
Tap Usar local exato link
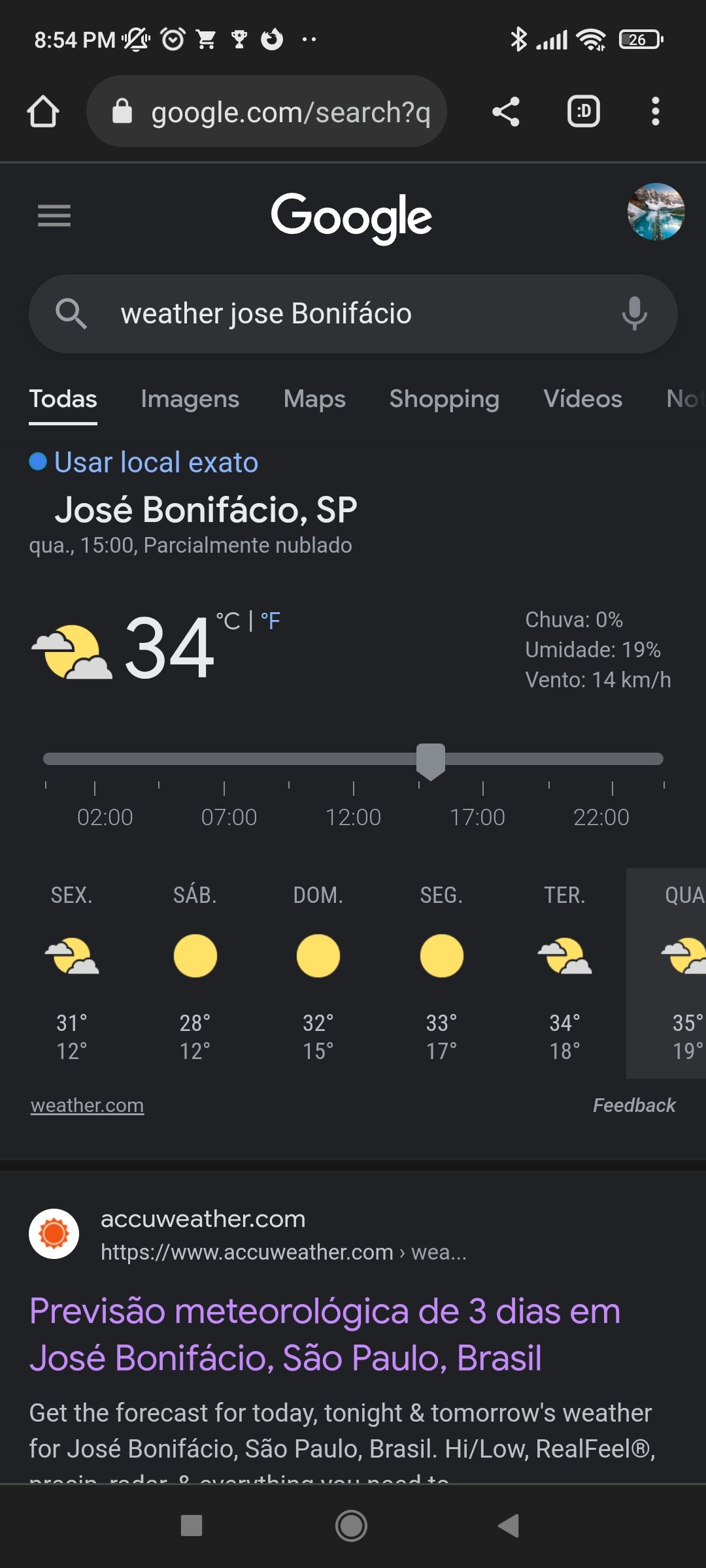(x=156, y=463)
